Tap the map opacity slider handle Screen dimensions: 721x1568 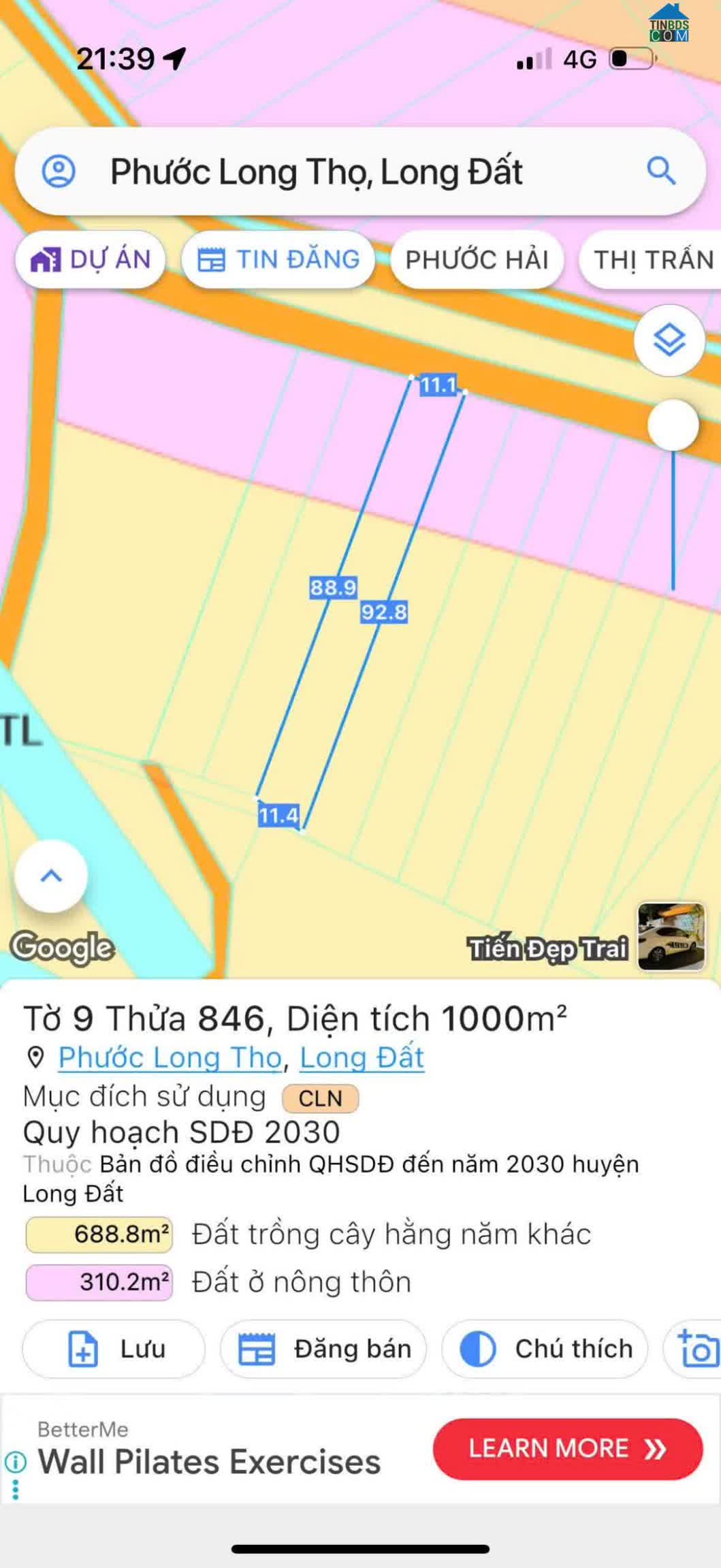(673, 425)
